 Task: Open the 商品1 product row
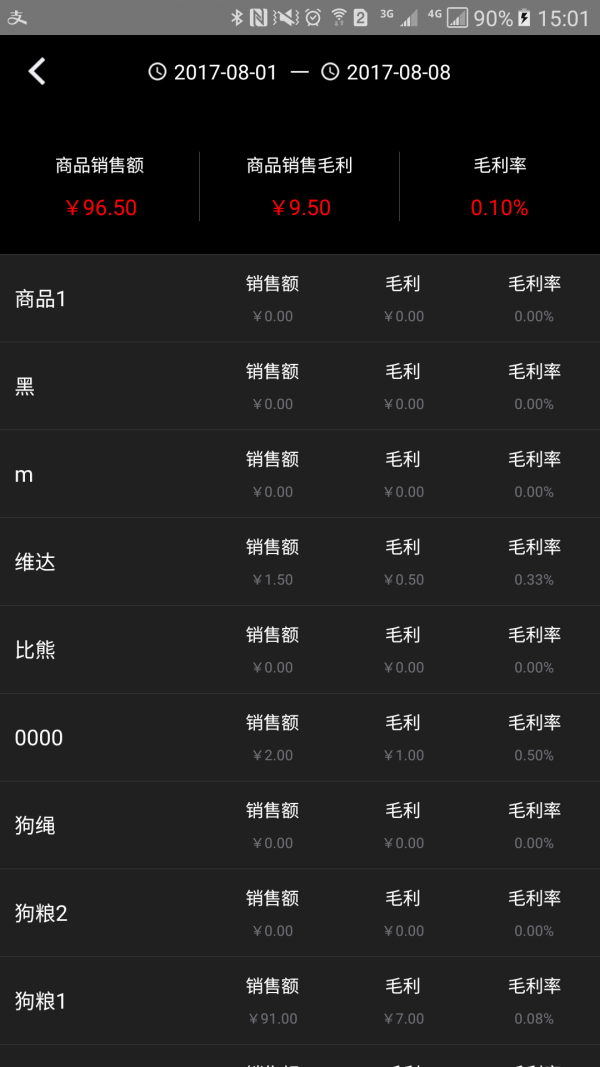300,299
